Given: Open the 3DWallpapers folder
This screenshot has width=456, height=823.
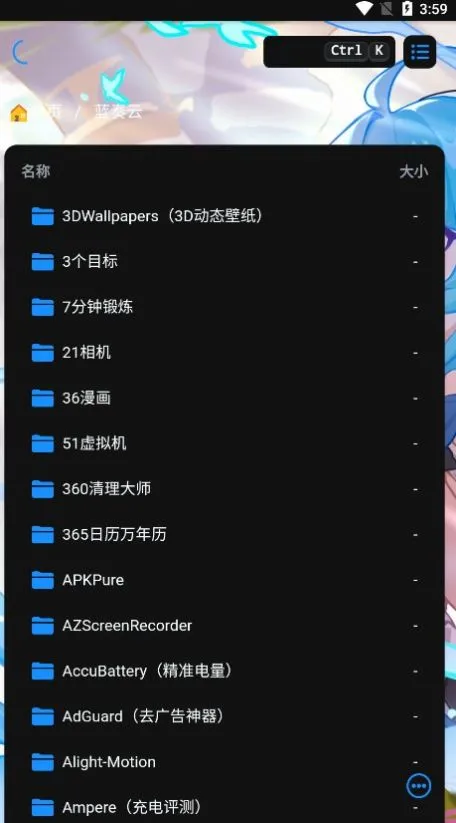Looking at the screenshot, I should [225, 216].
